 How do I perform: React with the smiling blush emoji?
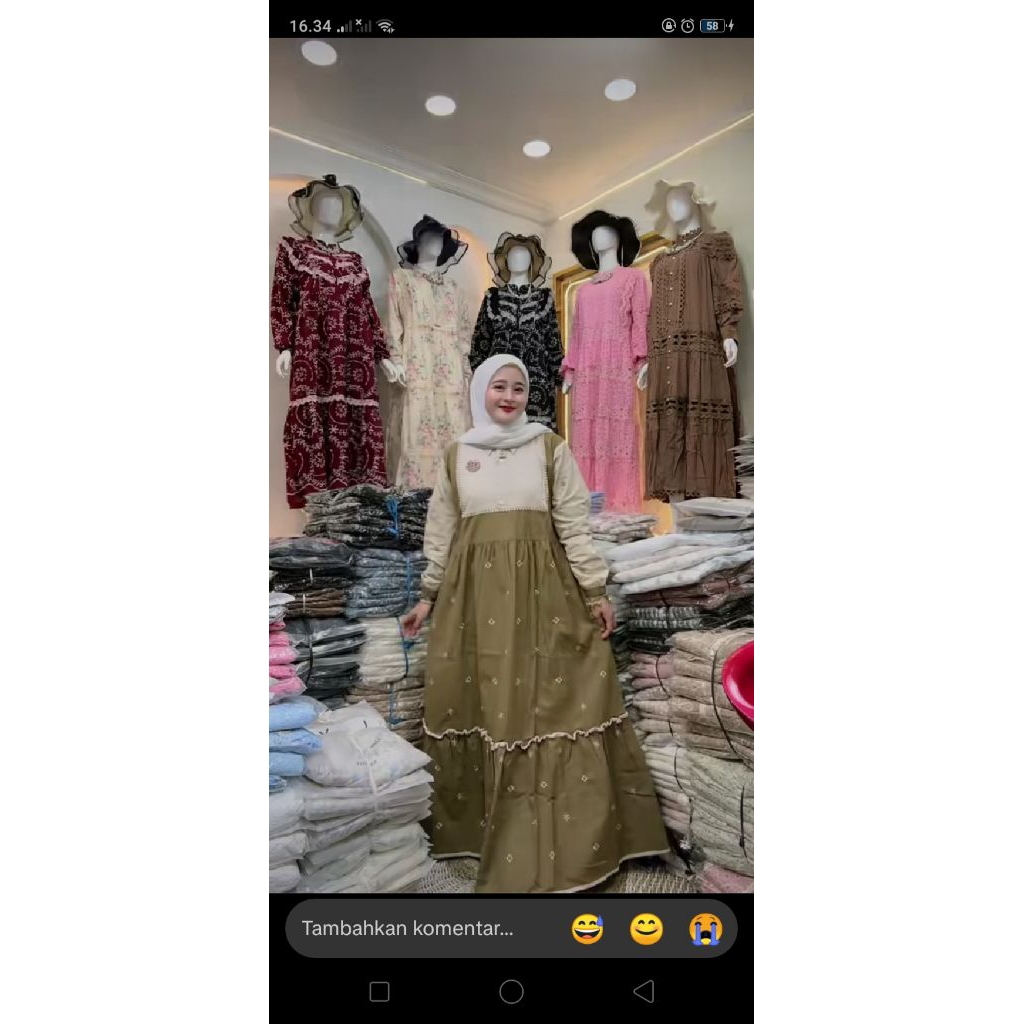point(646,929)
